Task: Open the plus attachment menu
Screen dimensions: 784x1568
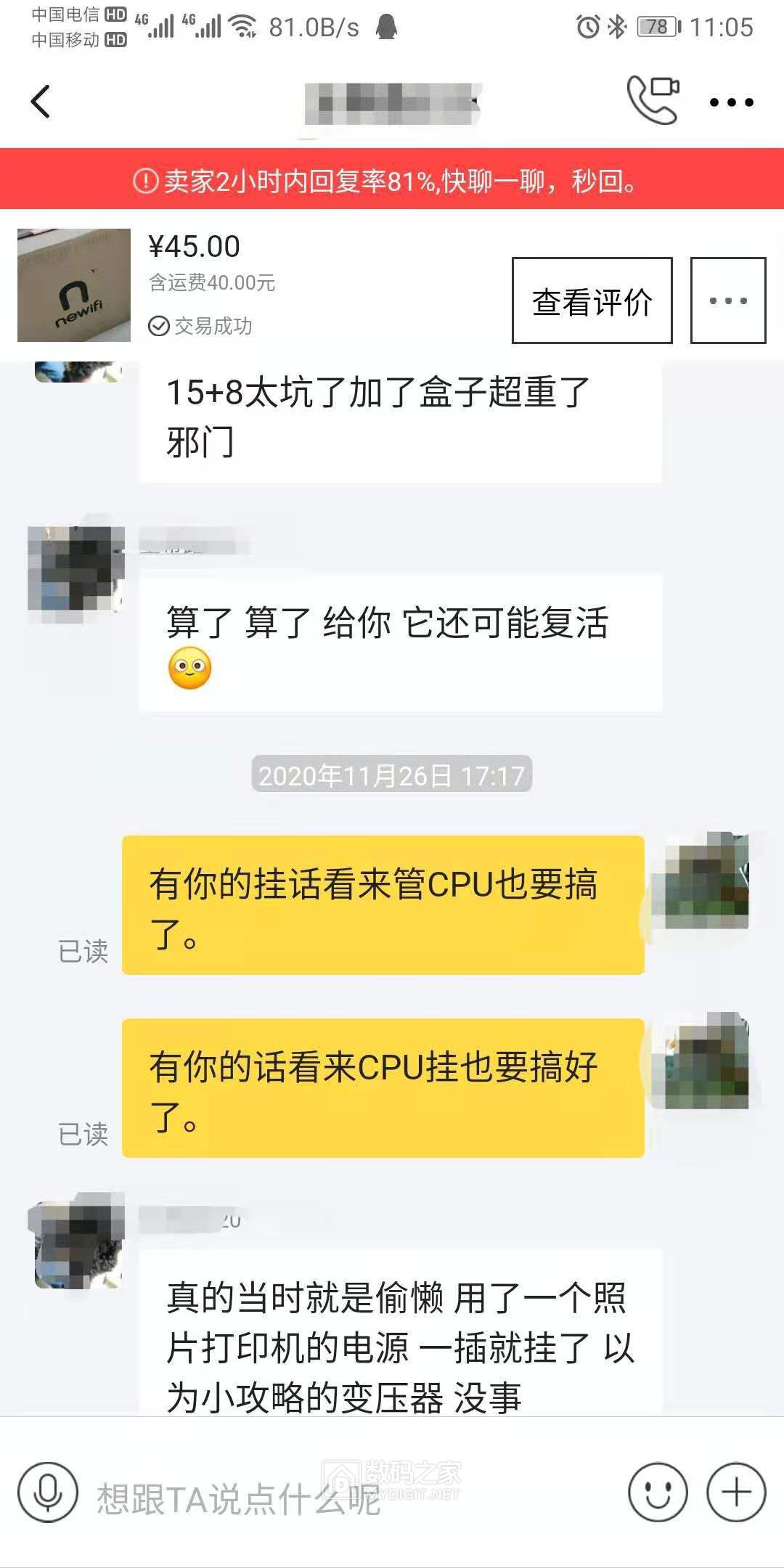Action: click(736, 1493)
